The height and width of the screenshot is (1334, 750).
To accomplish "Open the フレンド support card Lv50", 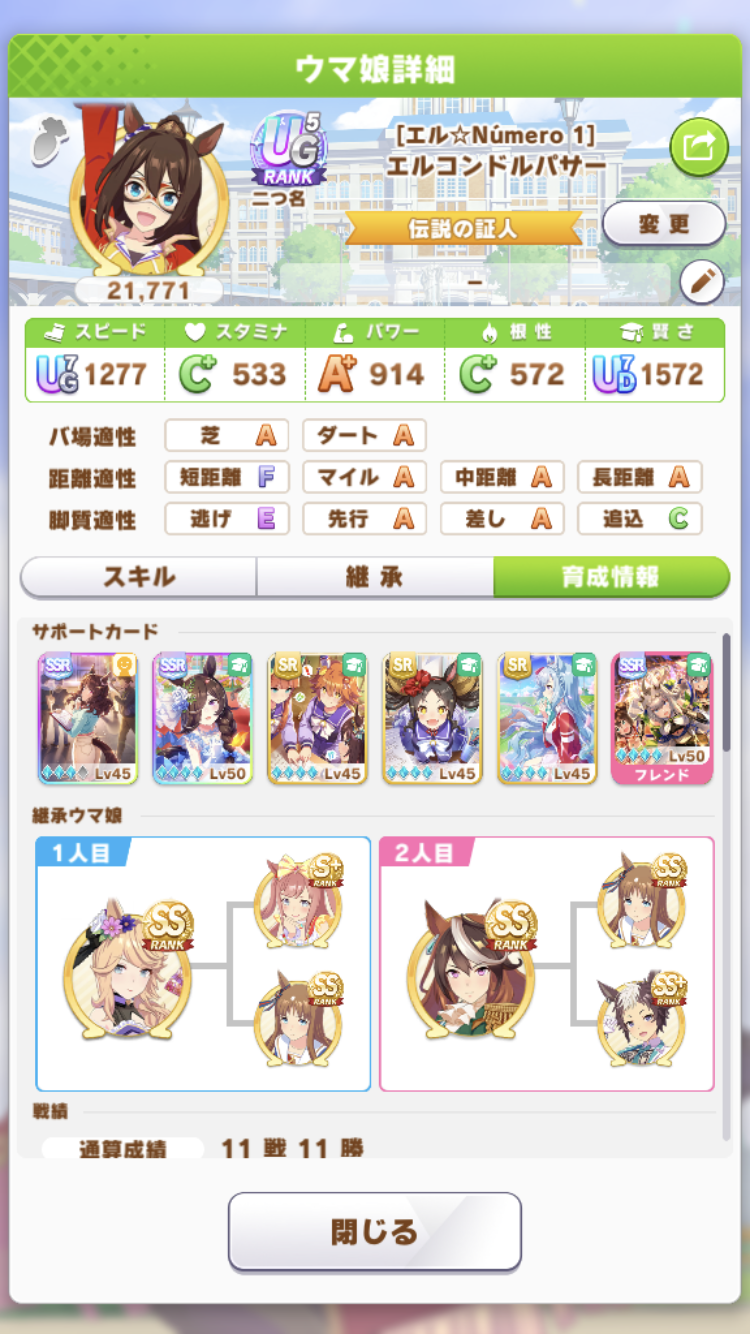I will click(x=661, y=718).
